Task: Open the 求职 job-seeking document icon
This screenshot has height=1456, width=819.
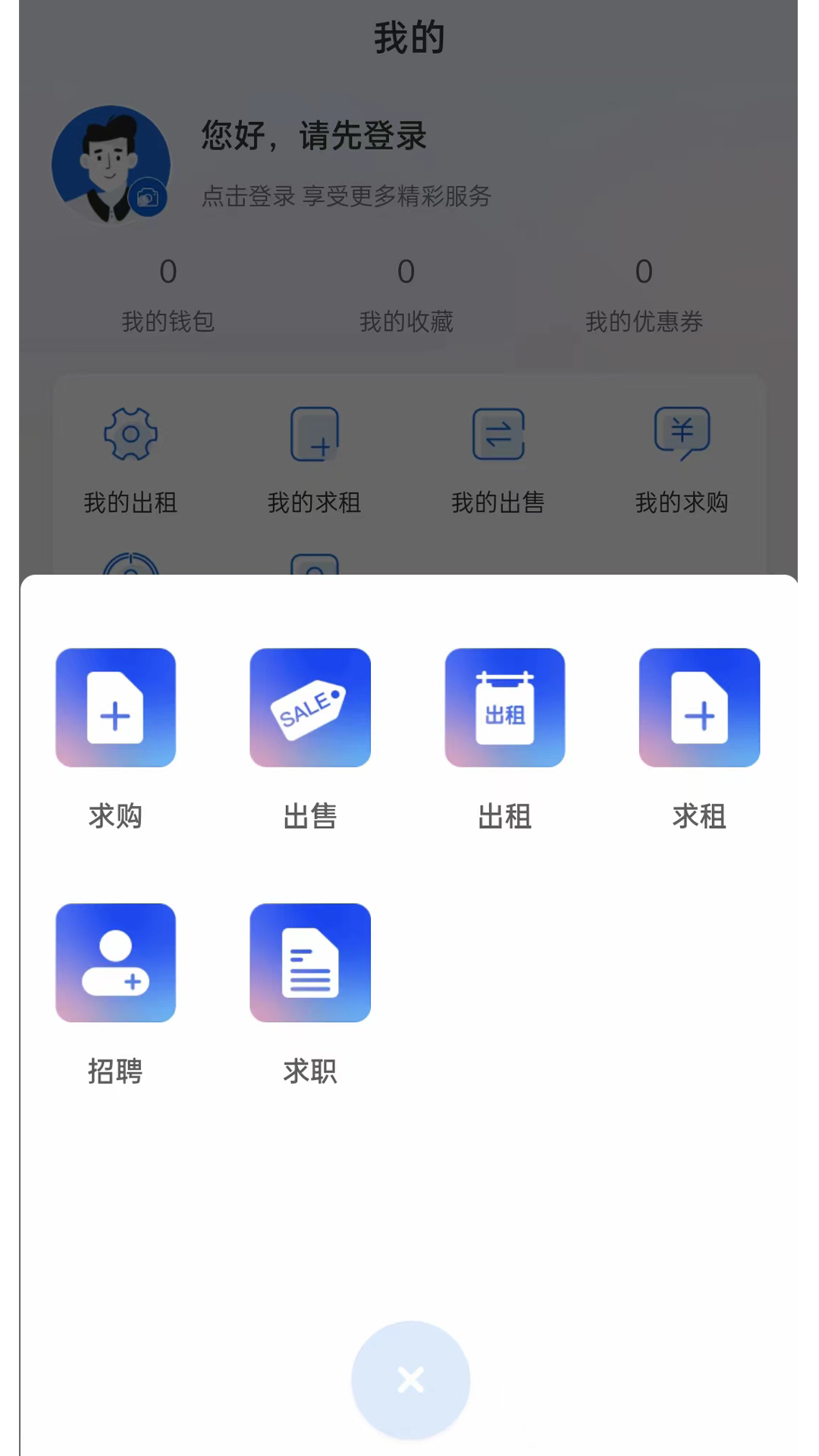Action: 310,962
